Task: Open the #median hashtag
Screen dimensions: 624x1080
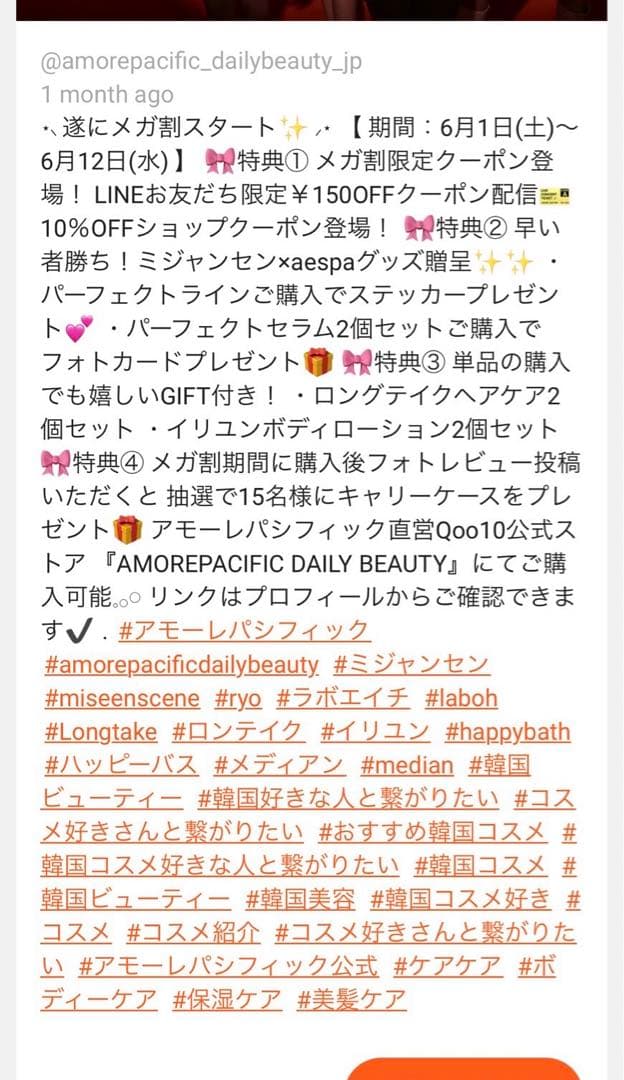Action: 407,766
